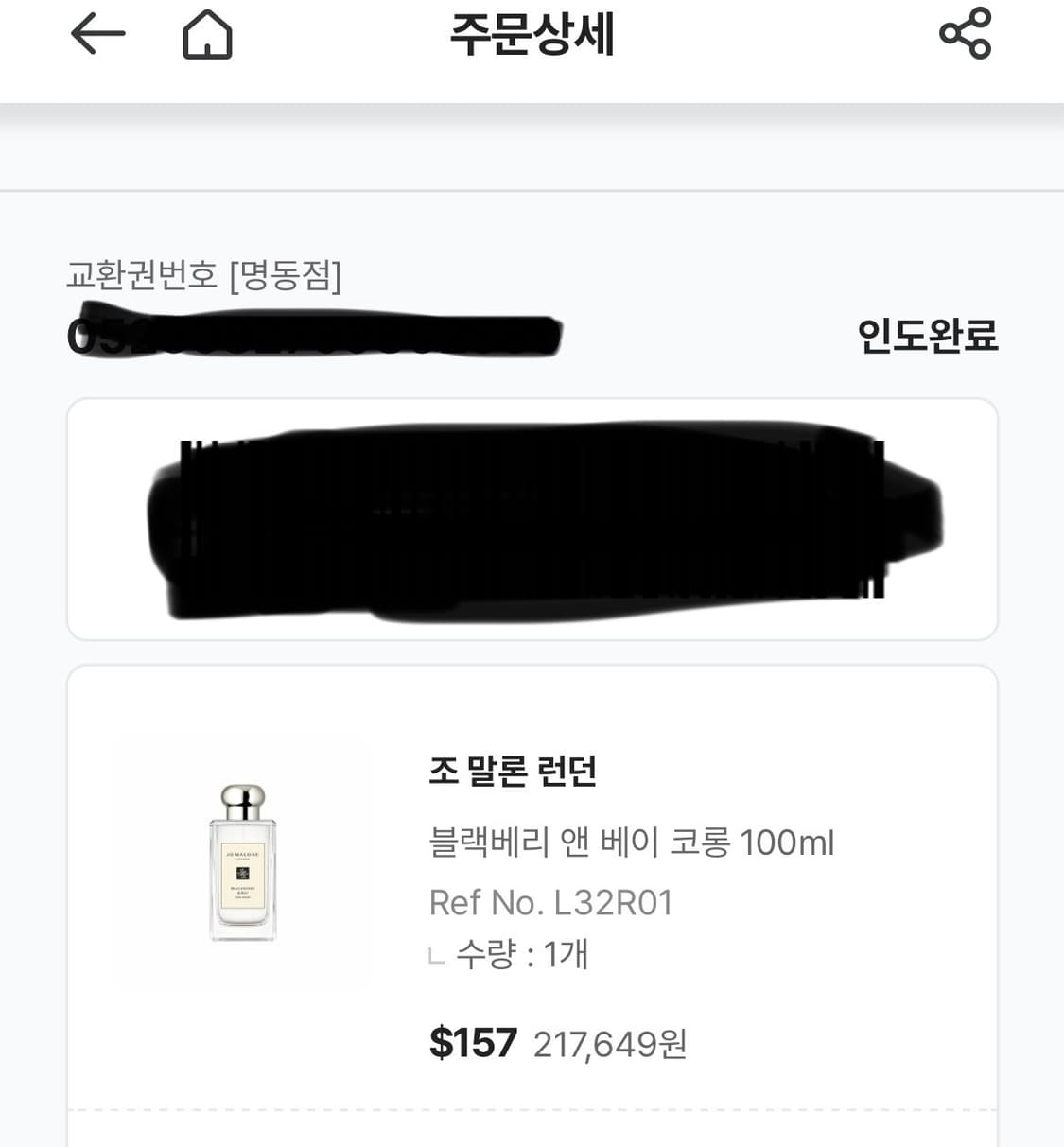Tap the share button to share this order
Viewport: 1064px width, 1147px height.
965,34
